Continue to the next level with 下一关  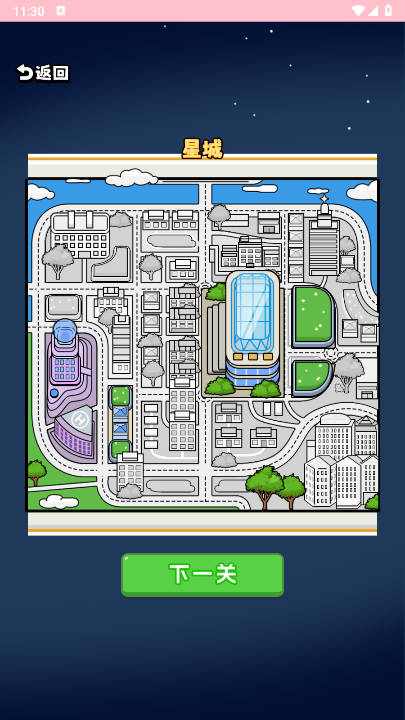point(202,575)
